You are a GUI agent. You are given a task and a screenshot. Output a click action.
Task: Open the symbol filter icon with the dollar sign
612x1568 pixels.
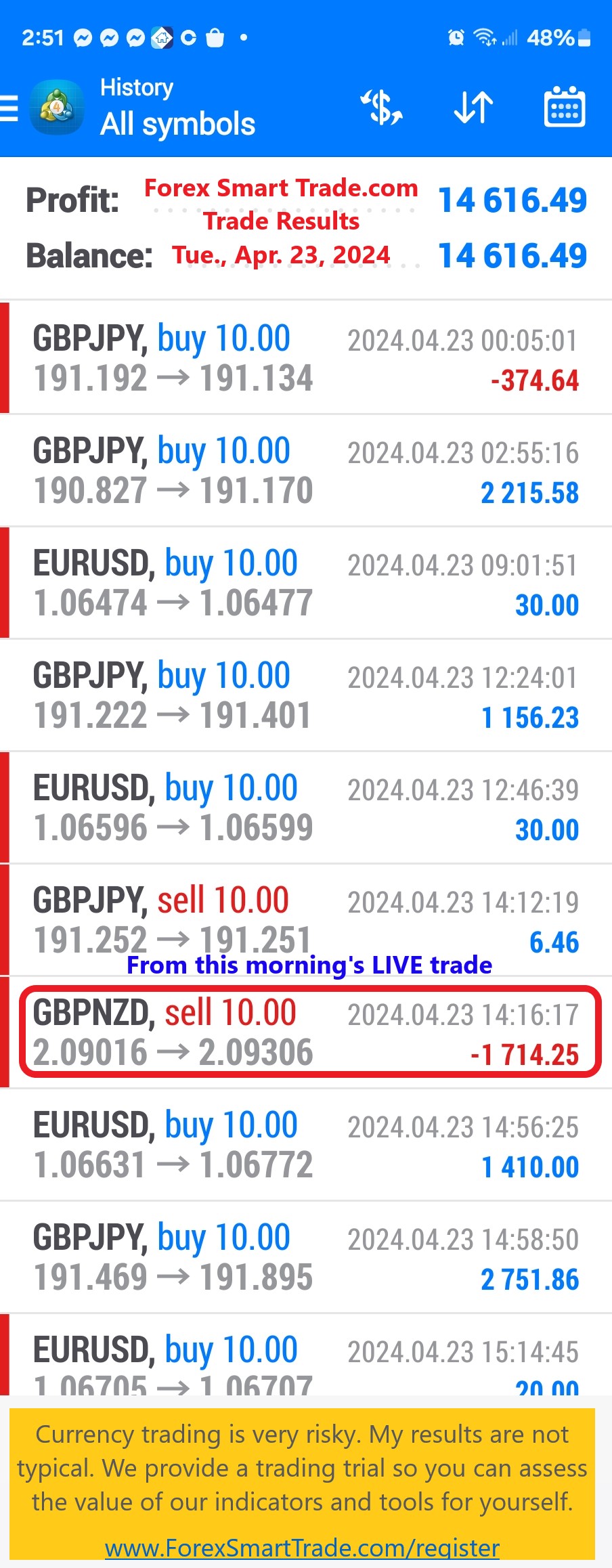[x=382, y=108]
